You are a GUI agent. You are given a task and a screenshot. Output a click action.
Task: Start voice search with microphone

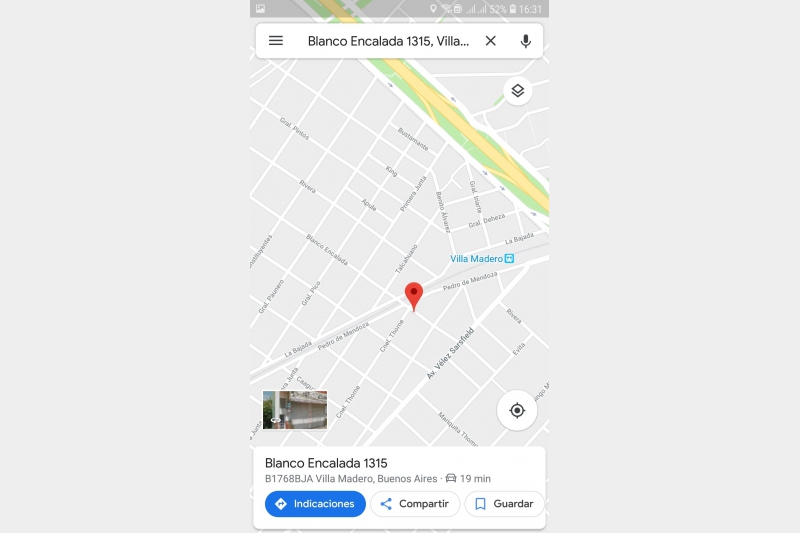525,41
